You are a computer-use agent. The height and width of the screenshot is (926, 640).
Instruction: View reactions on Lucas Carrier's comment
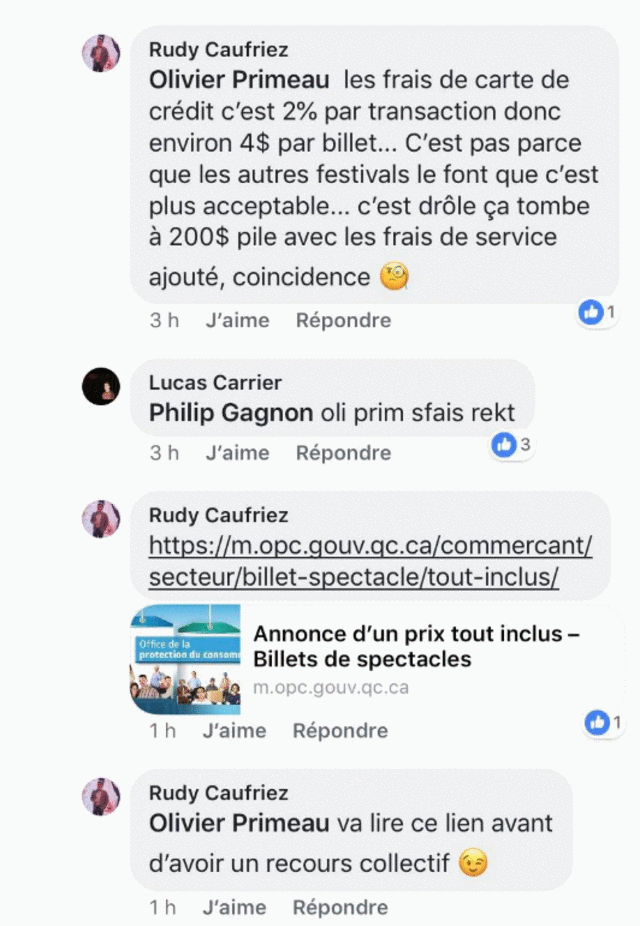(510, 445)
